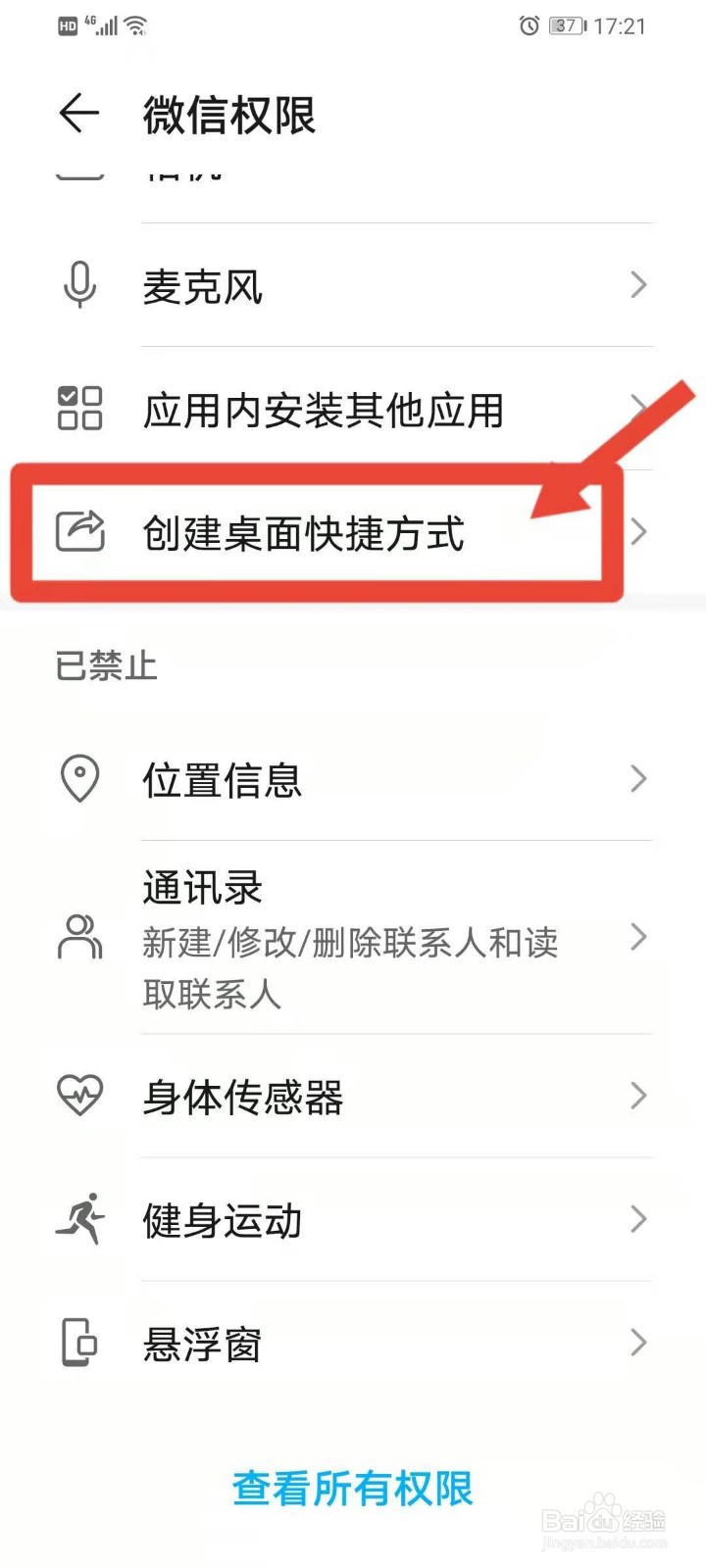Tap the shortcut icon beside 创建桌面快捷方式

[x=80, y=532]
